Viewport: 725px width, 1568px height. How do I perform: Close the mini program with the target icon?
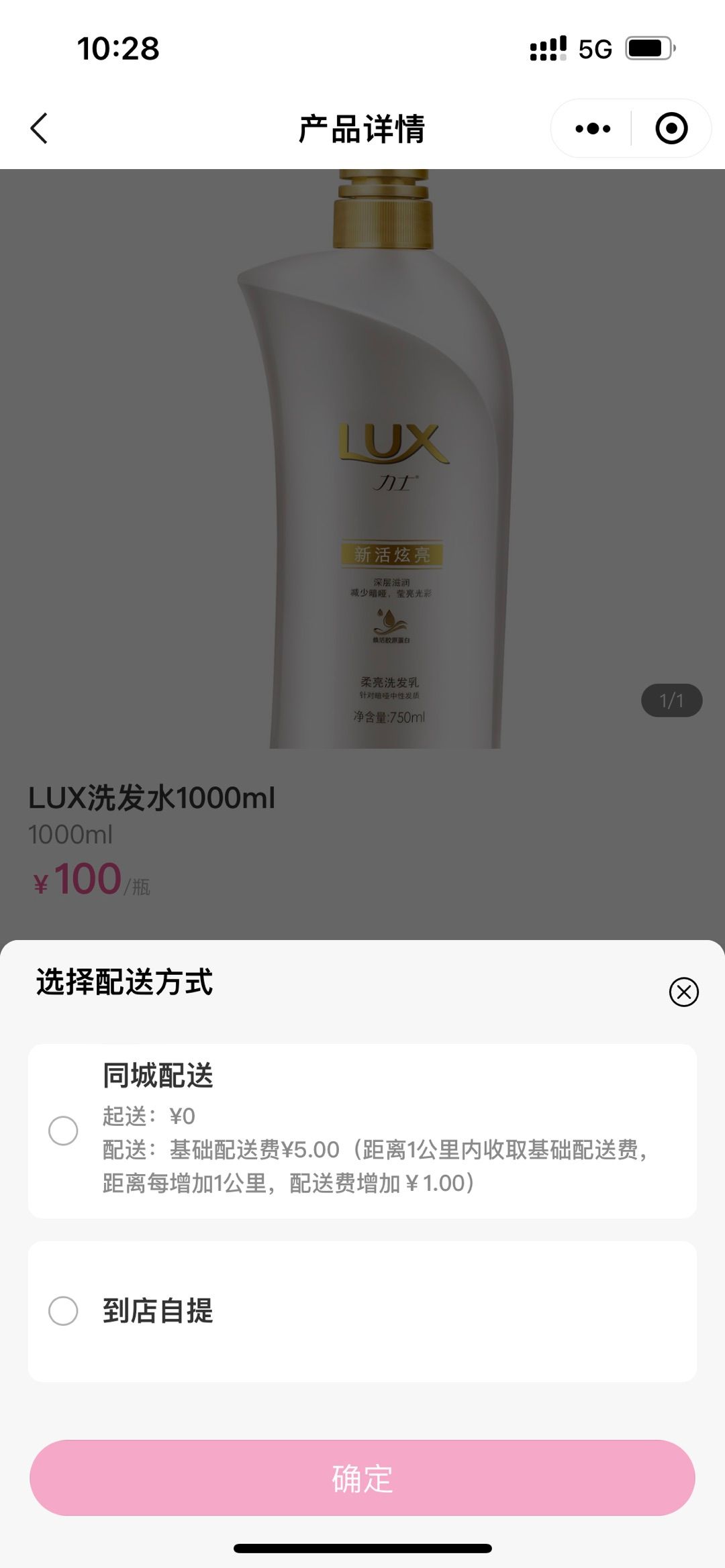671,128
